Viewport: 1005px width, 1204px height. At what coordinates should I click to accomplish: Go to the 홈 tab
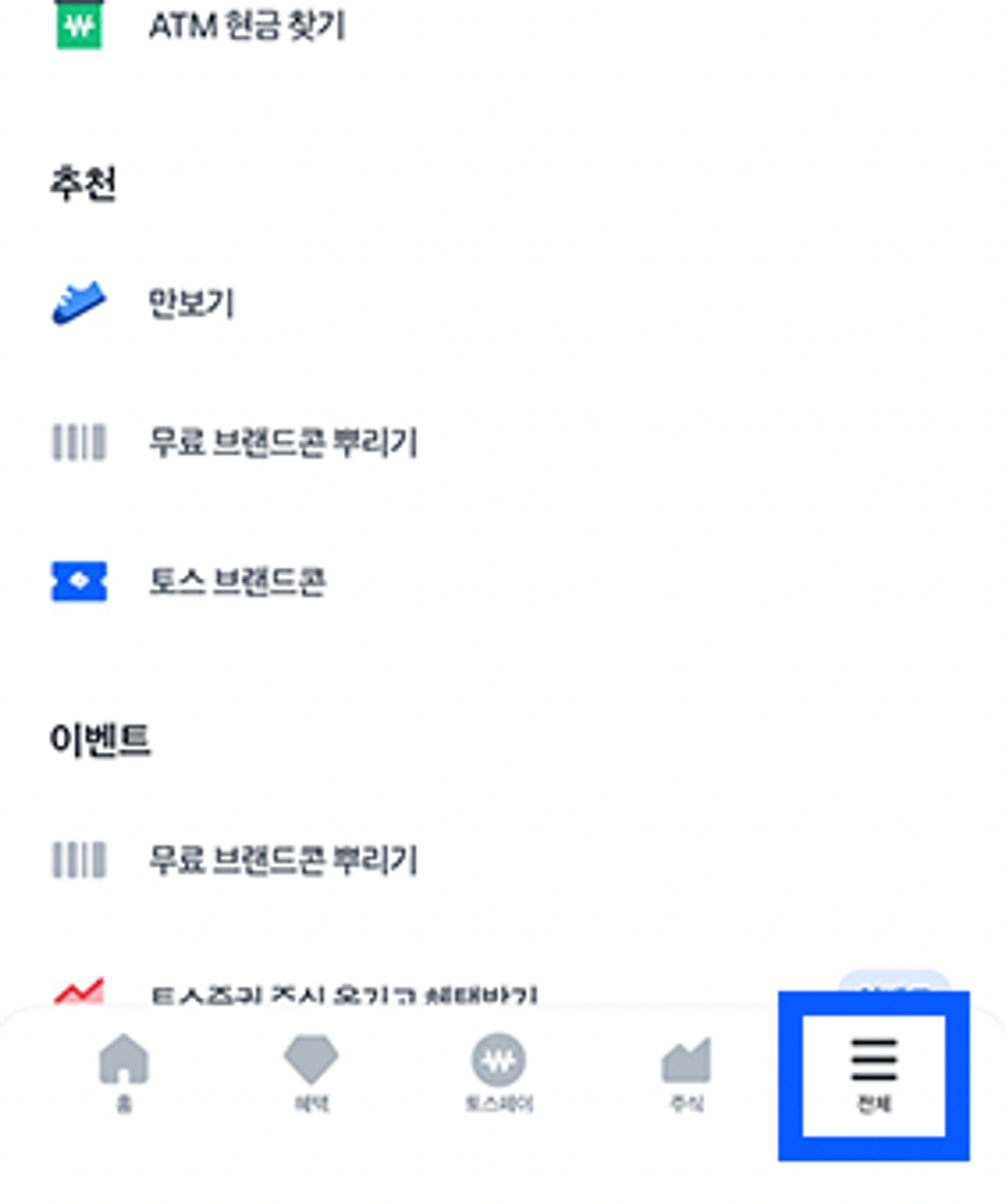click(x=124, y=1072)
